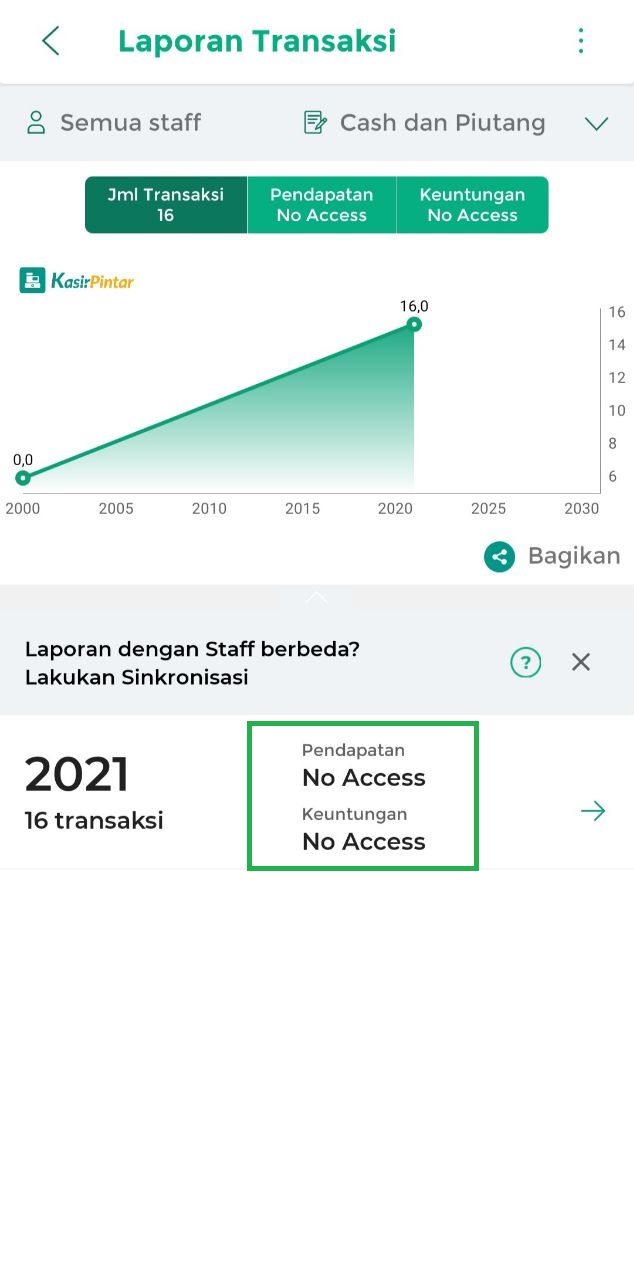Switch to the Keuntungan tab
This screenshot has width=634, height=1280.
click(472, 205)
